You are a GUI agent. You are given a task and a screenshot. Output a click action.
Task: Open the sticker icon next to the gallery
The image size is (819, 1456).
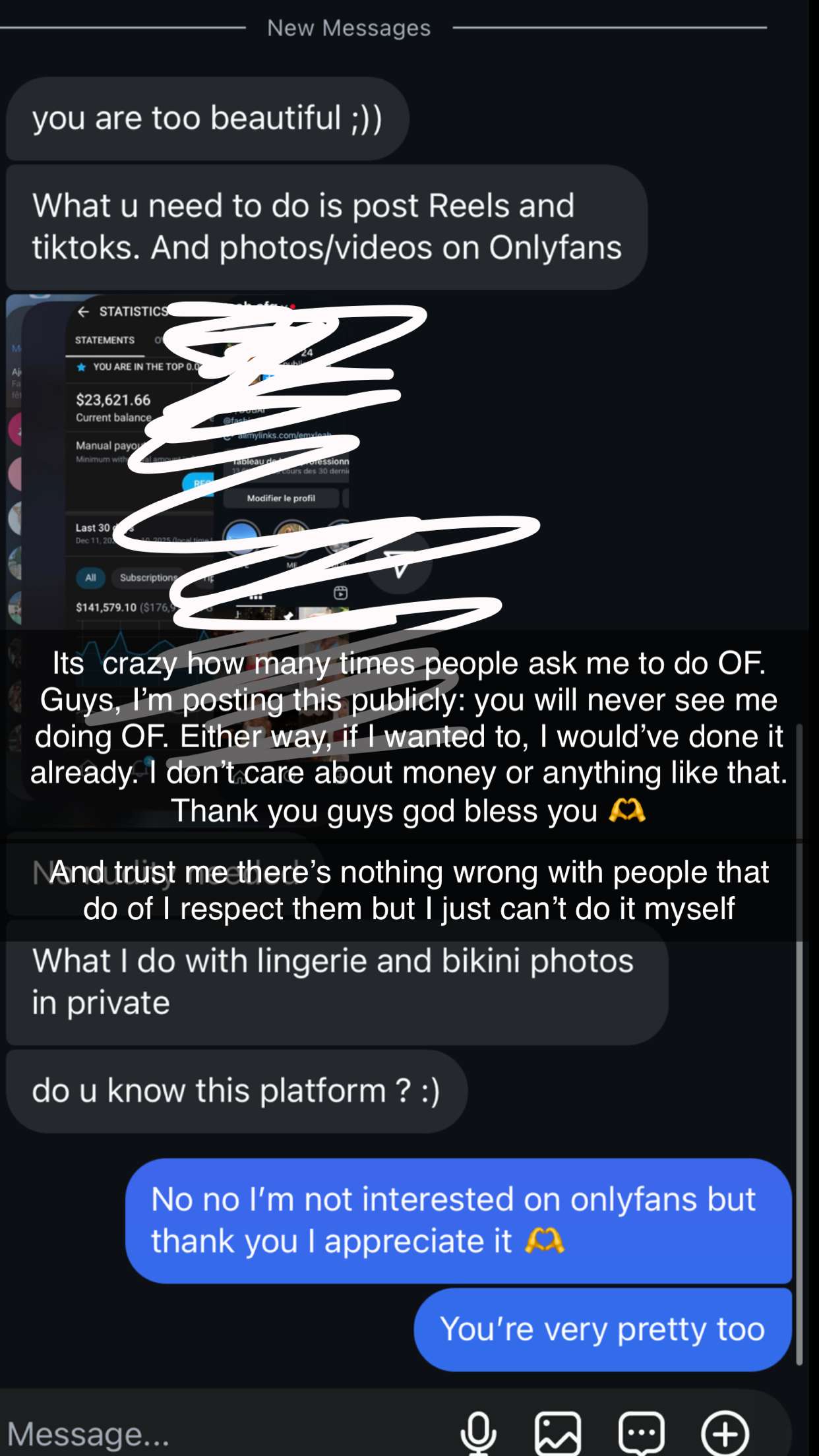click(641, 1432)
